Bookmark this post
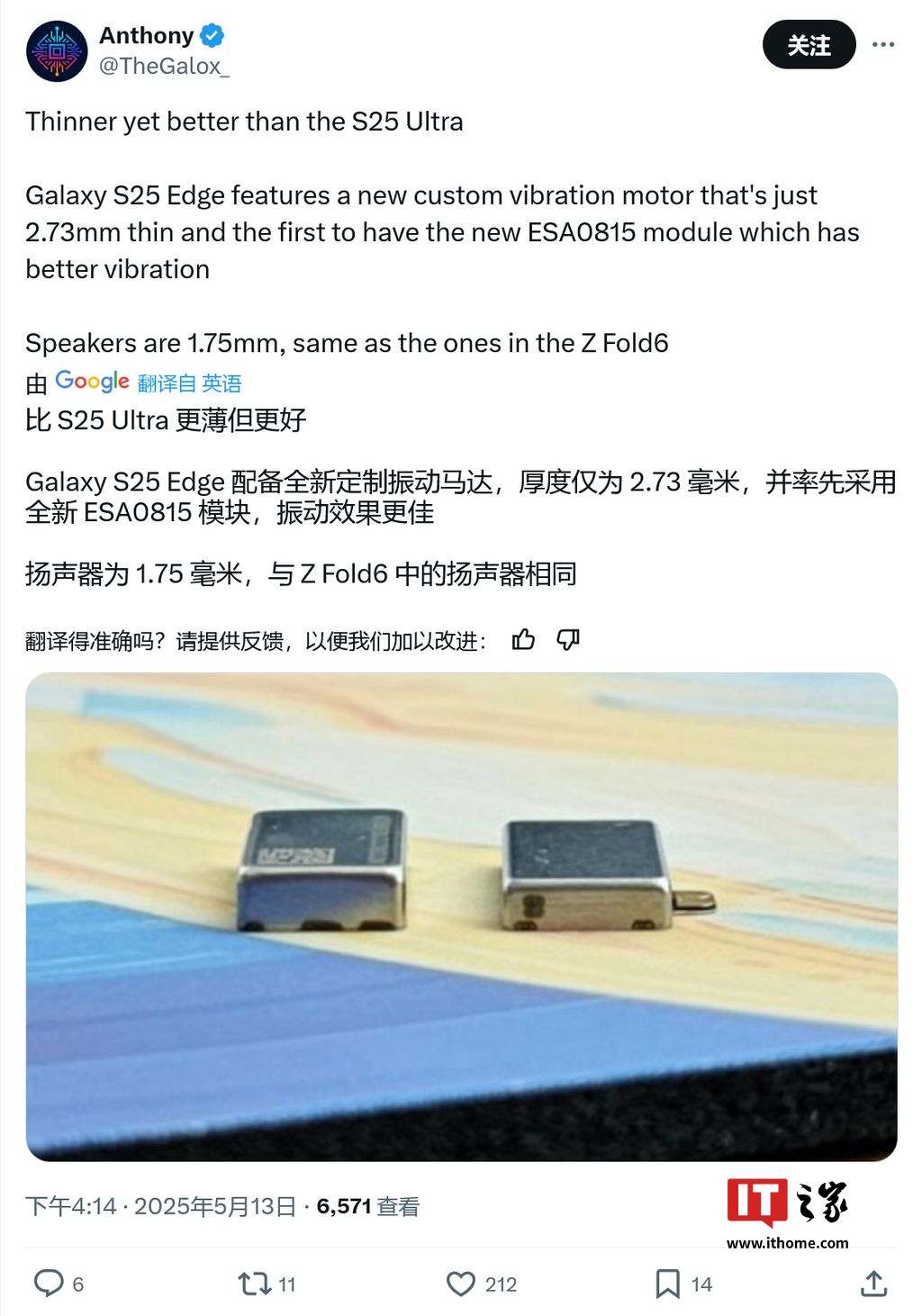The image size is (922, 1316). [667, 1283]
